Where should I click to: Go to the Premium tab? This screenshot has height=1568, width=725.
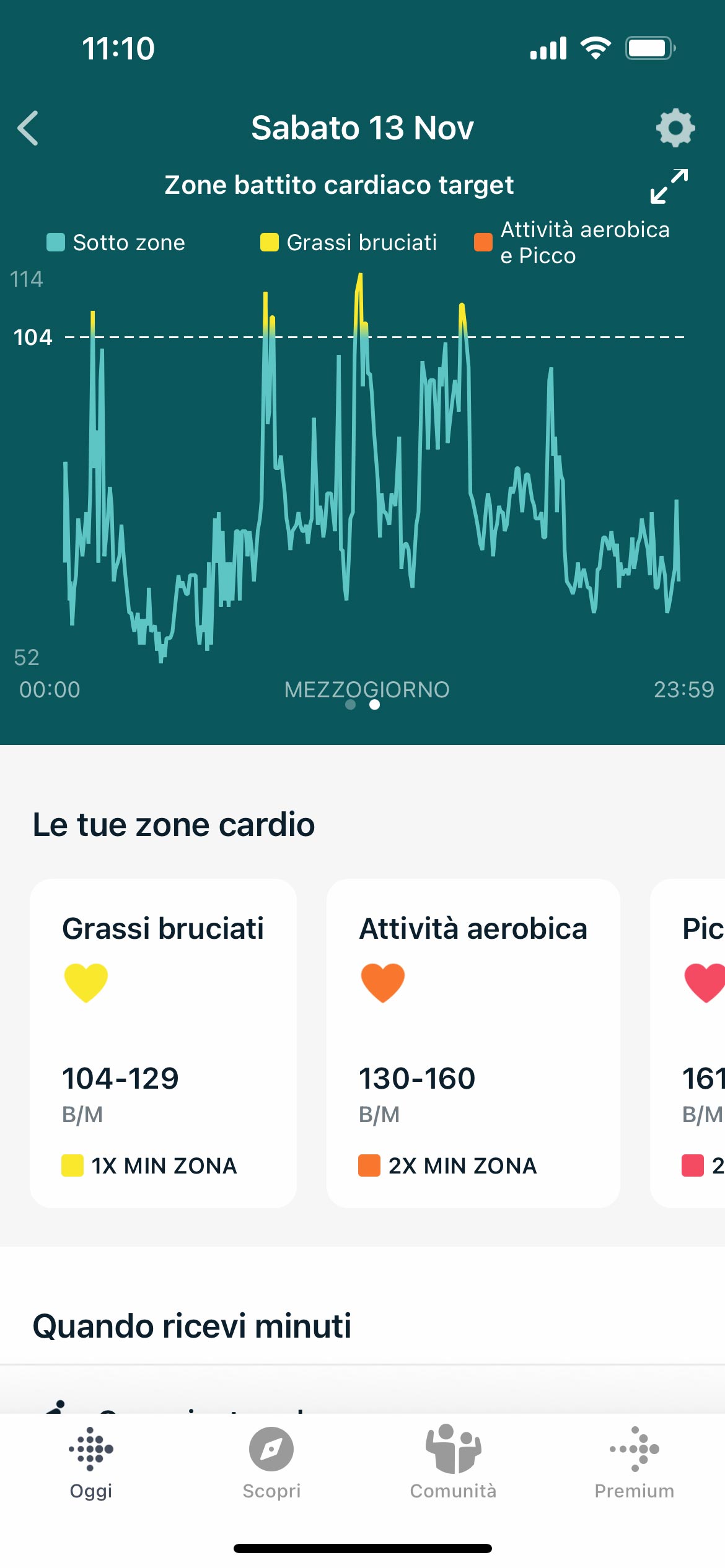634,1463
